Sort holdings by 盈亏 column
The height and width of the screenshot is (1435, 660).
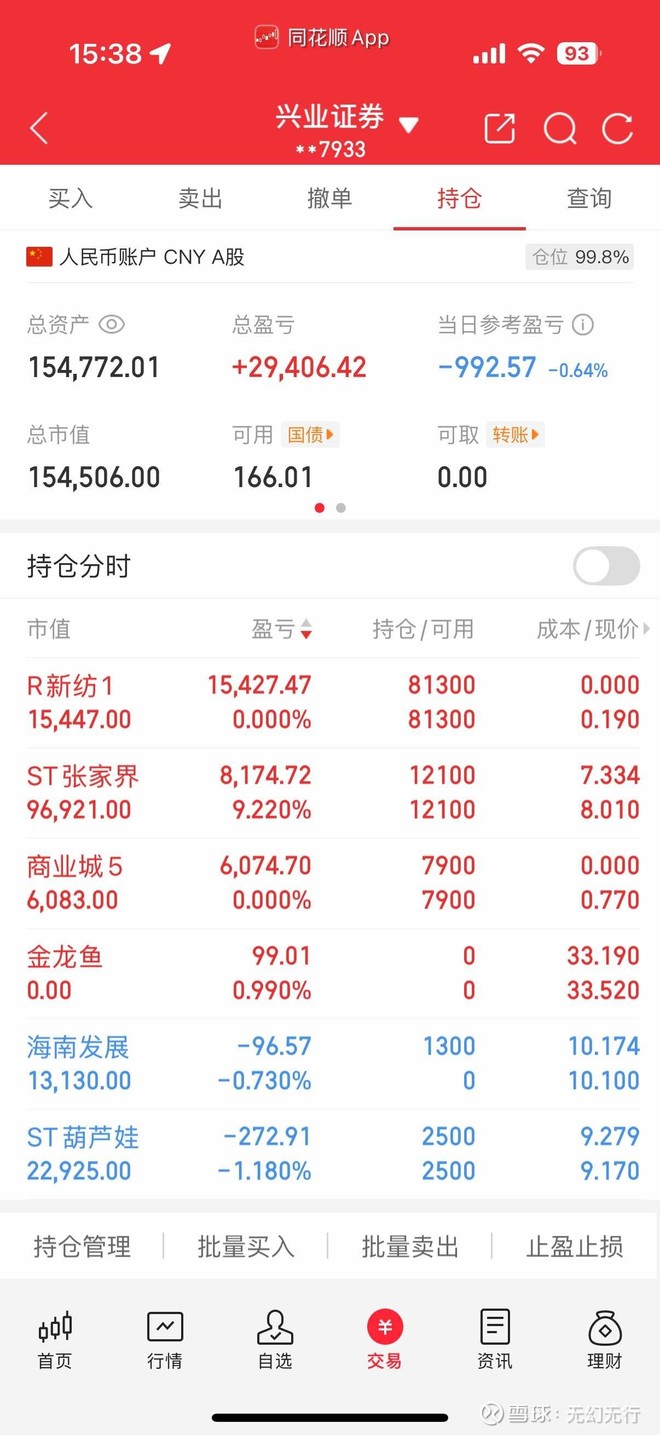282,629
